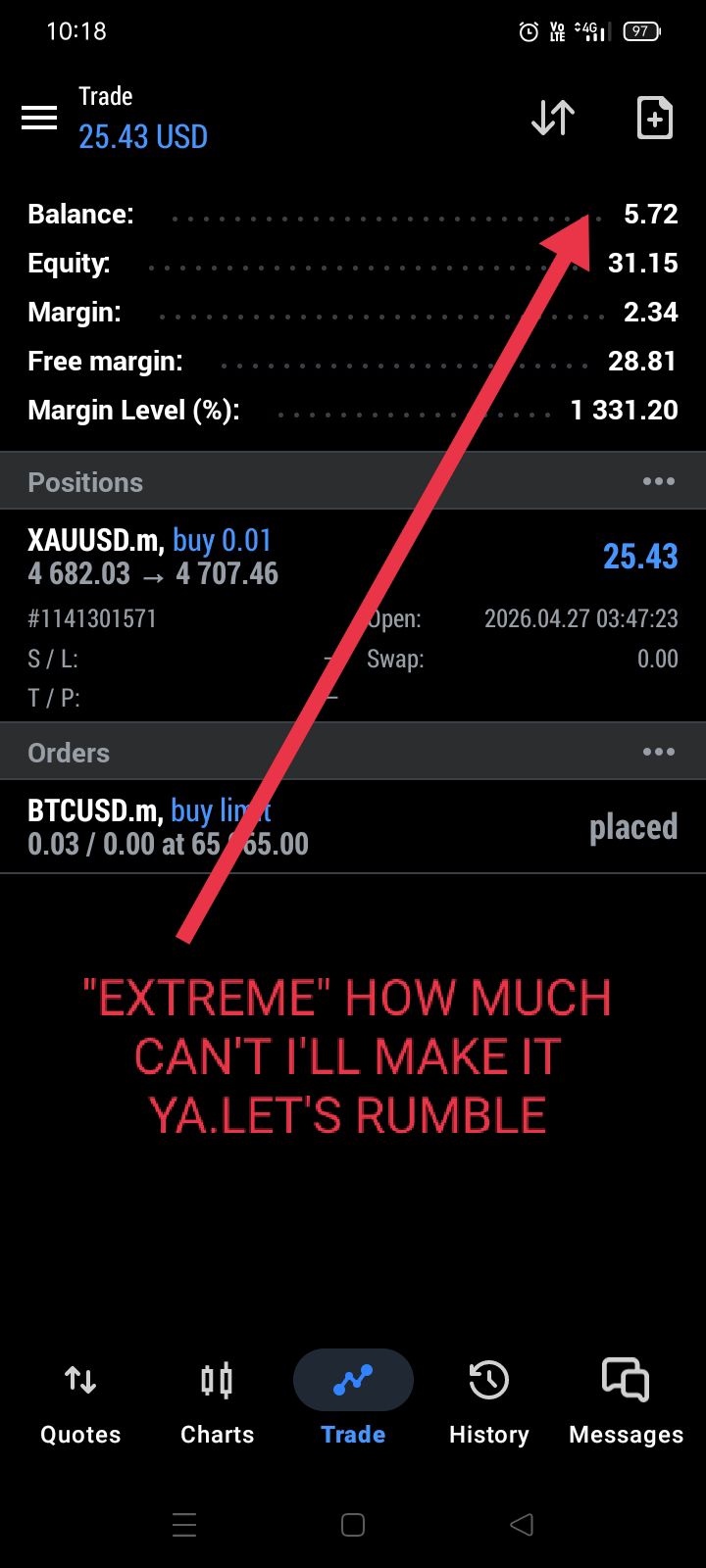View the History tab
Viewport: 706px width, 1568px height.
[488, 1403]
